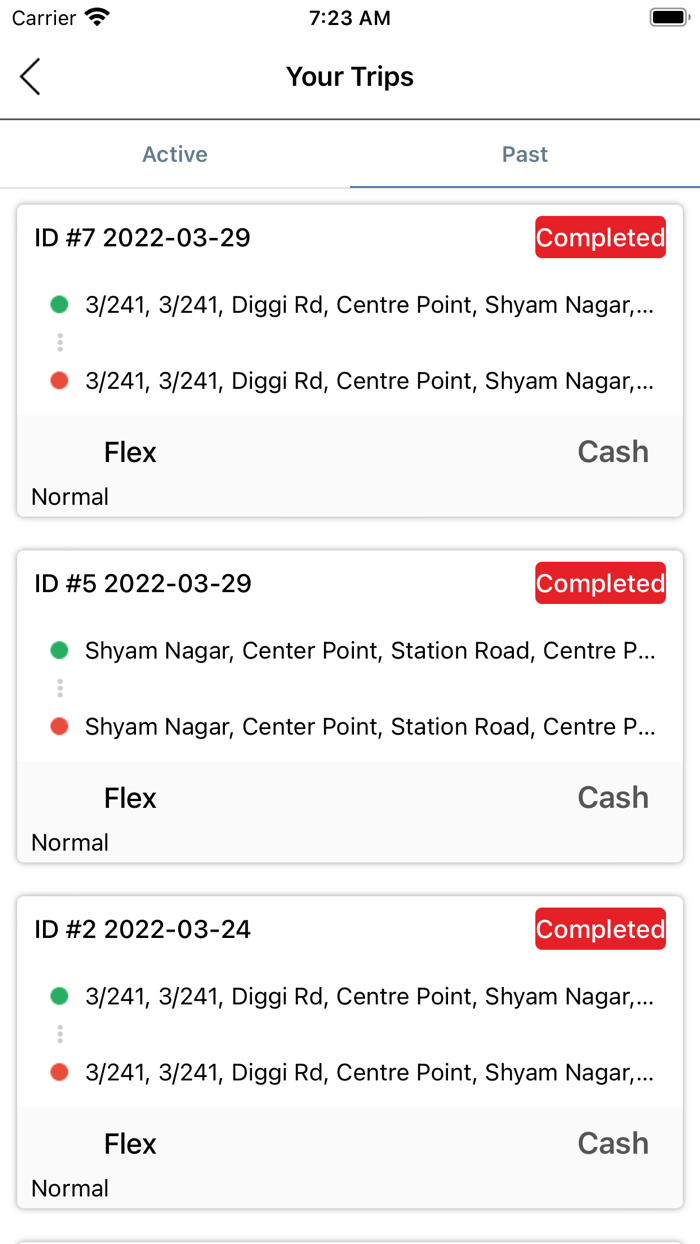Go back using the back arrow

(x=30, y=77)
